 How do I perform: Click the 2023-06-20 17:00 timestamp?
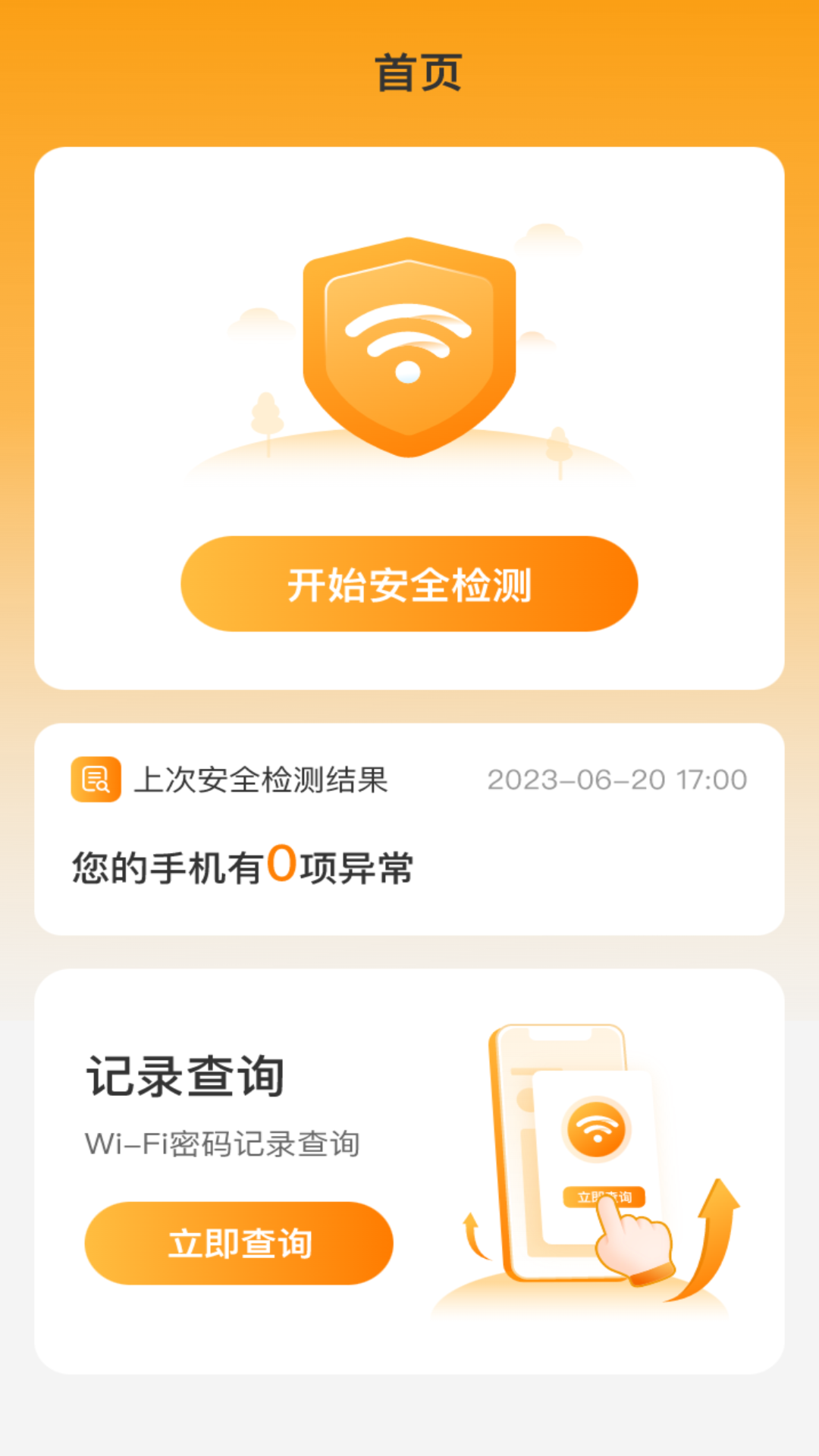(618, 778)
